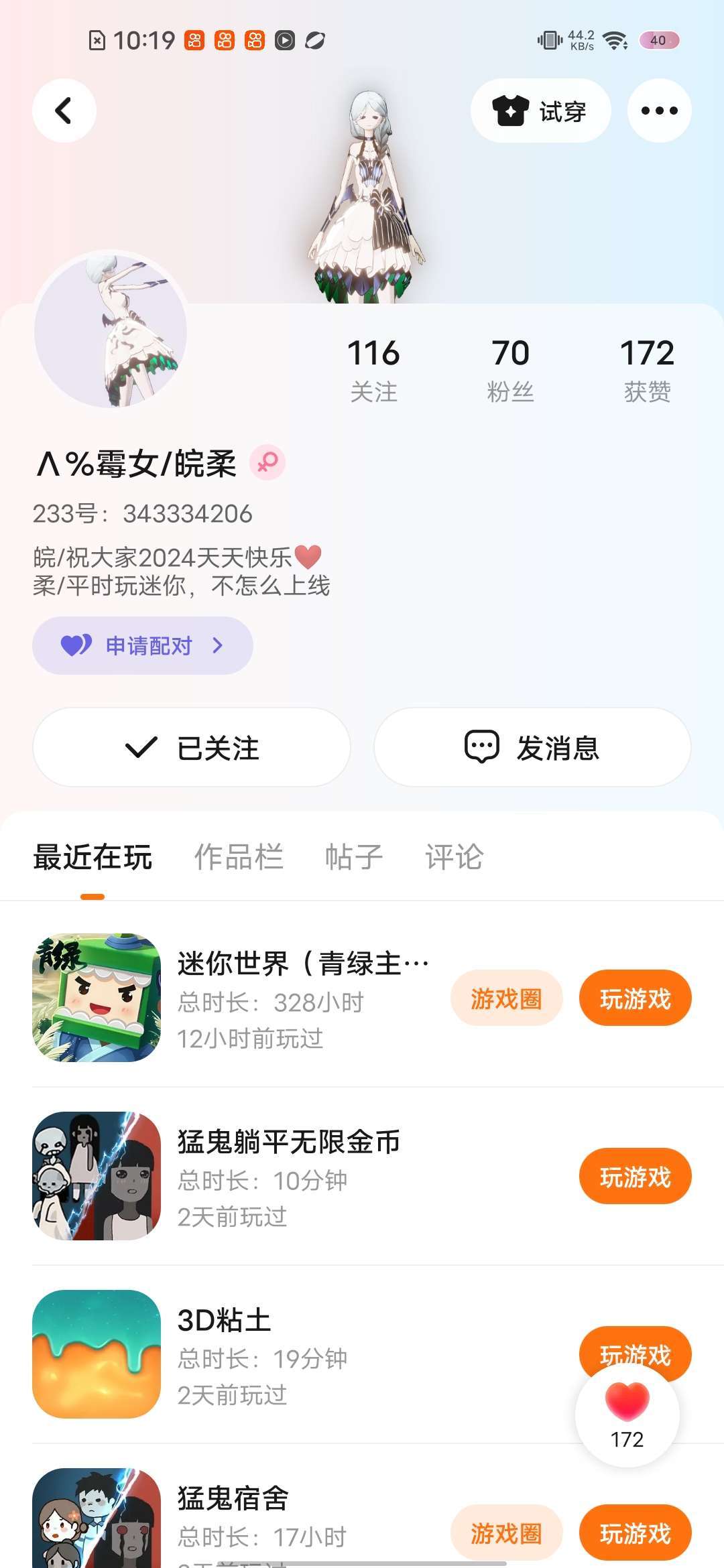
Task: Unfollow via the 已关注 button
Action: [x=192, y=747]
